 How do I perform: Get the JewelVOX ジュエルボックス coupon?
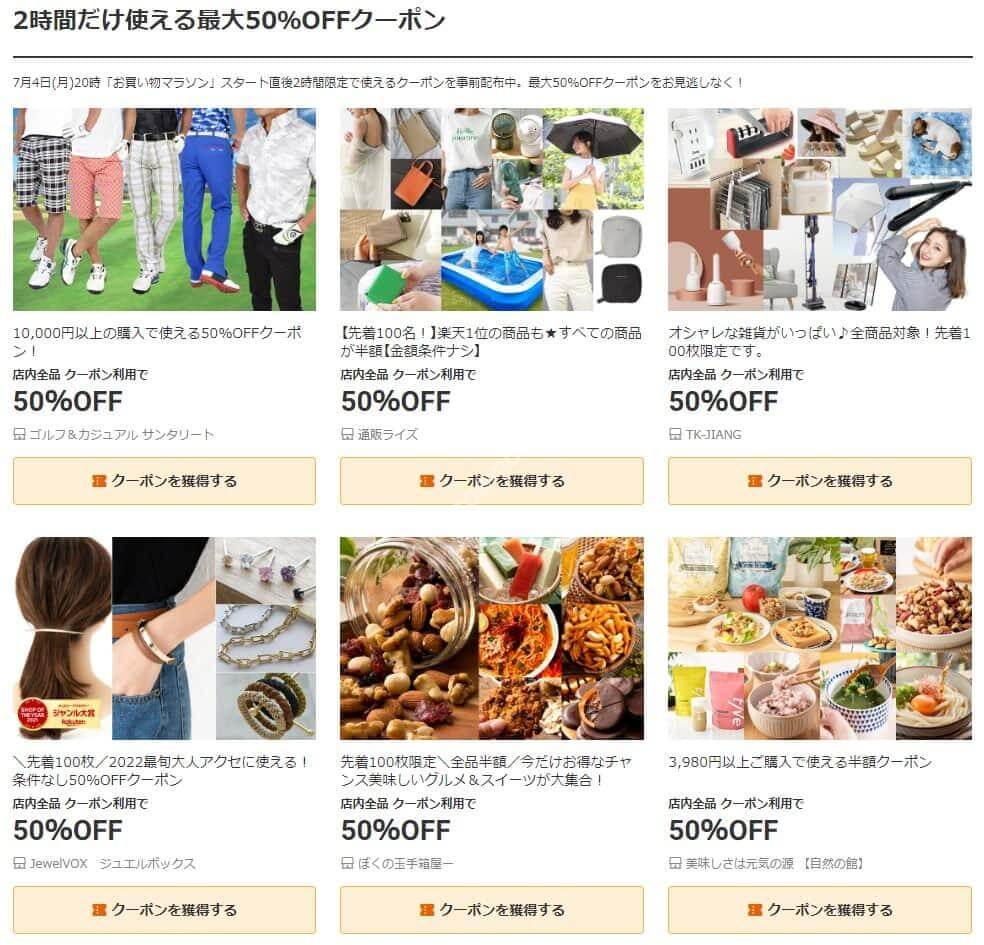click(x=164, y=910)
